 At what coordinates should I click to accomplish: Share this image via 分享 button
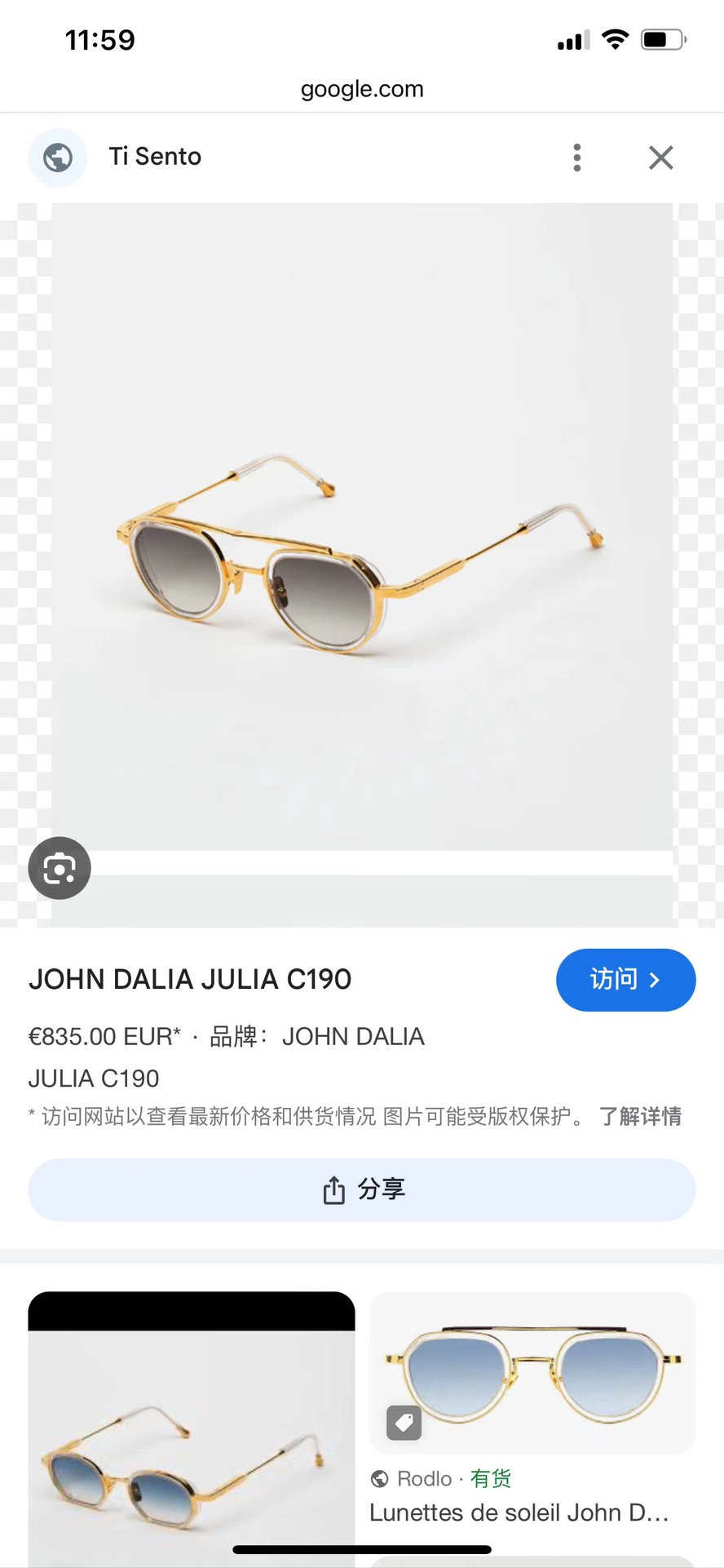pyautogui.click(x=362, y=1189)
